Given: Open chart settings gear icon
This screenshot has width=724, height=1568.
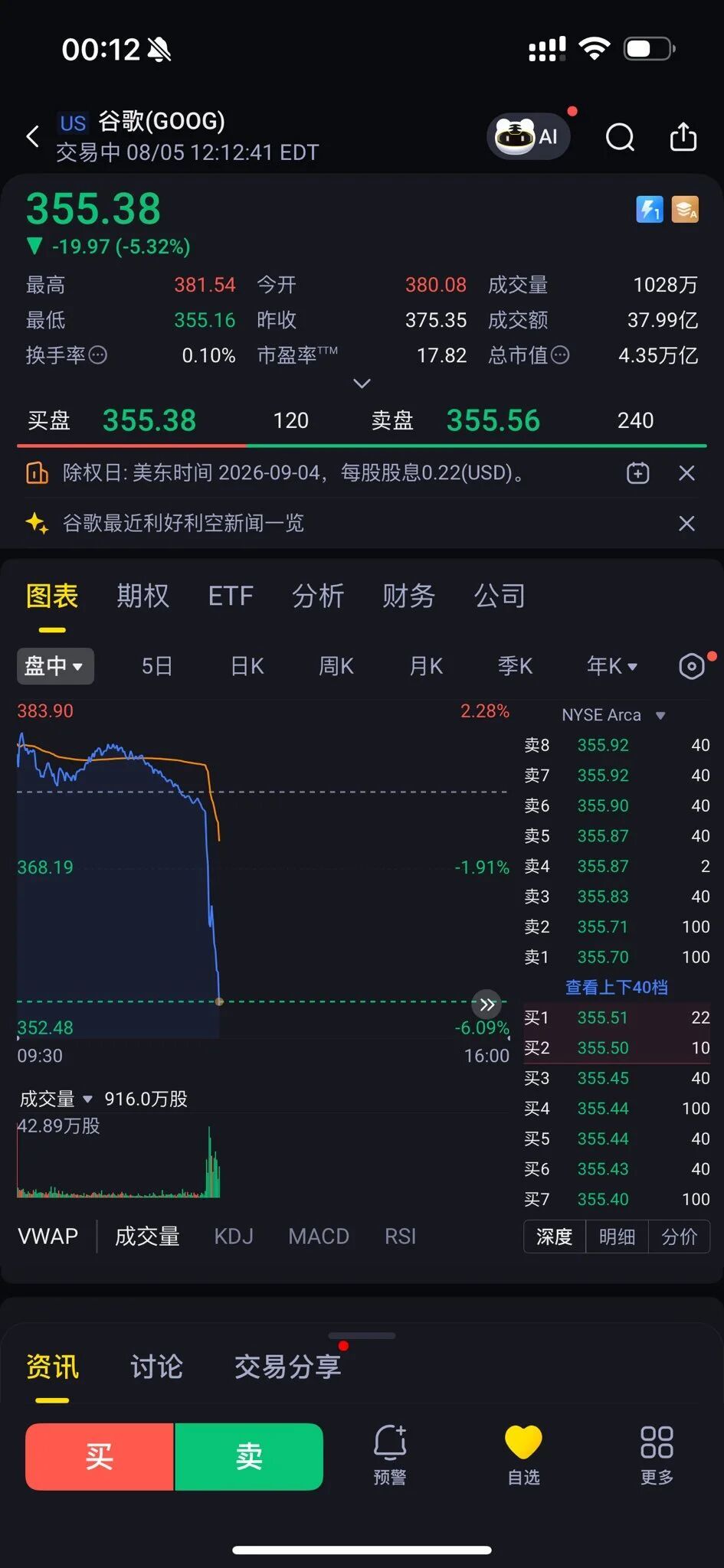Looking at the screenshot, I should (692, 666).
